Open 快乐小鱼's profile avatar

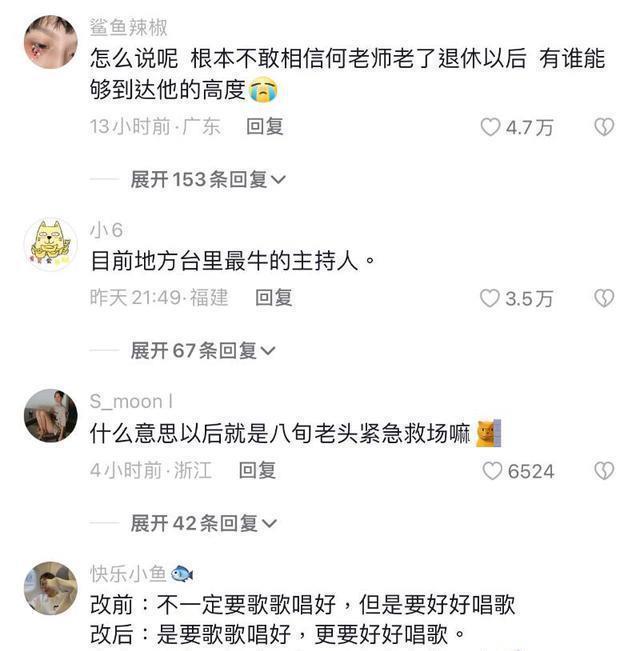(50, 587)
